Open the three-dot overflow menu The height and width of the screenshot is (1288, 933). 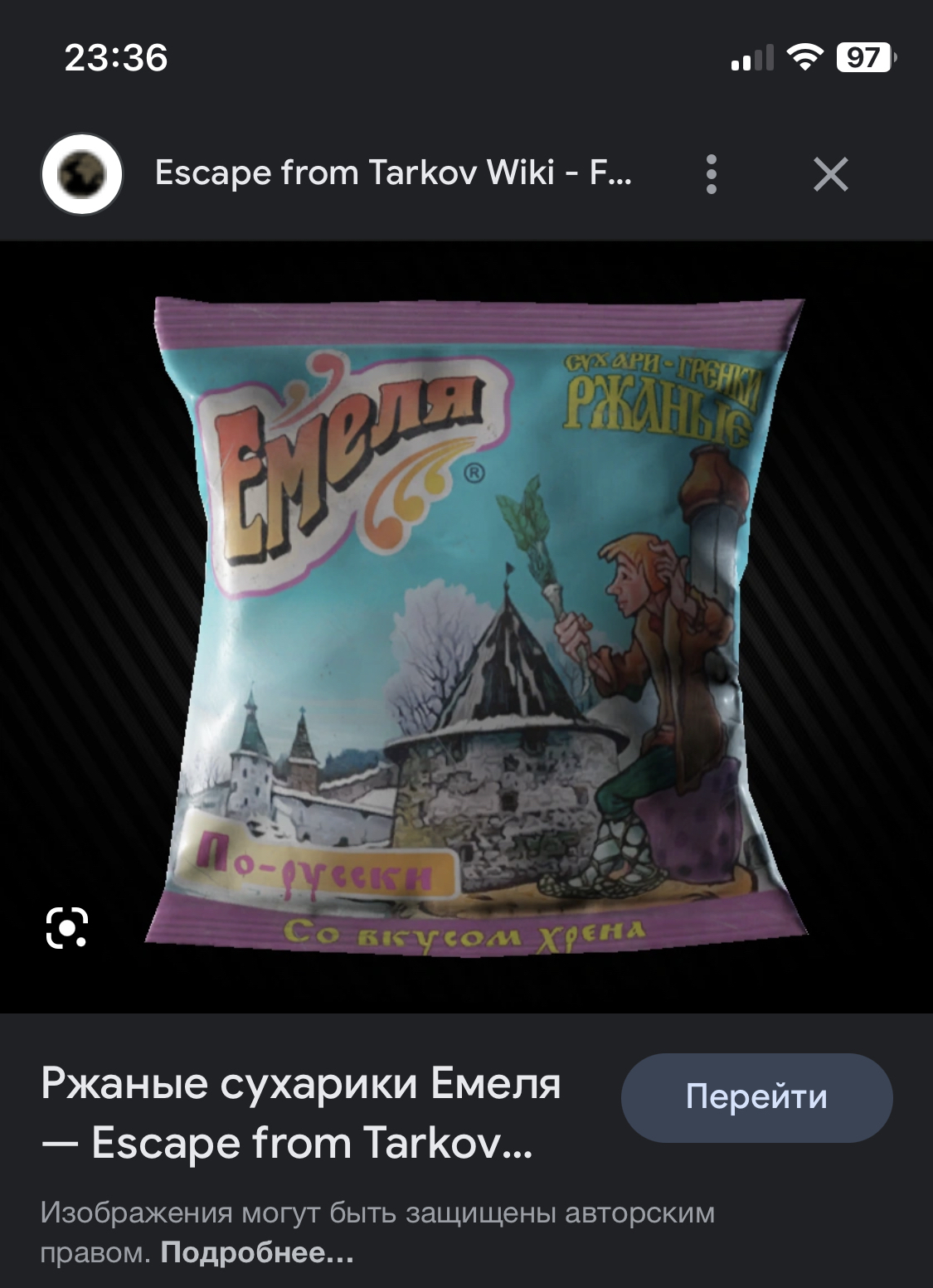pyautogui.click(x=711, y=174)
